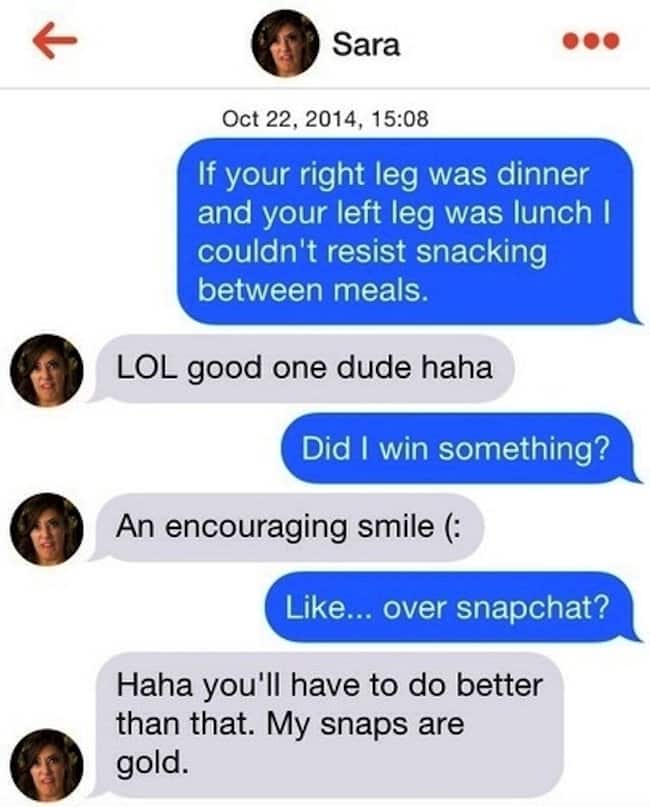Open the three-dot options menu

coord(590,42)
